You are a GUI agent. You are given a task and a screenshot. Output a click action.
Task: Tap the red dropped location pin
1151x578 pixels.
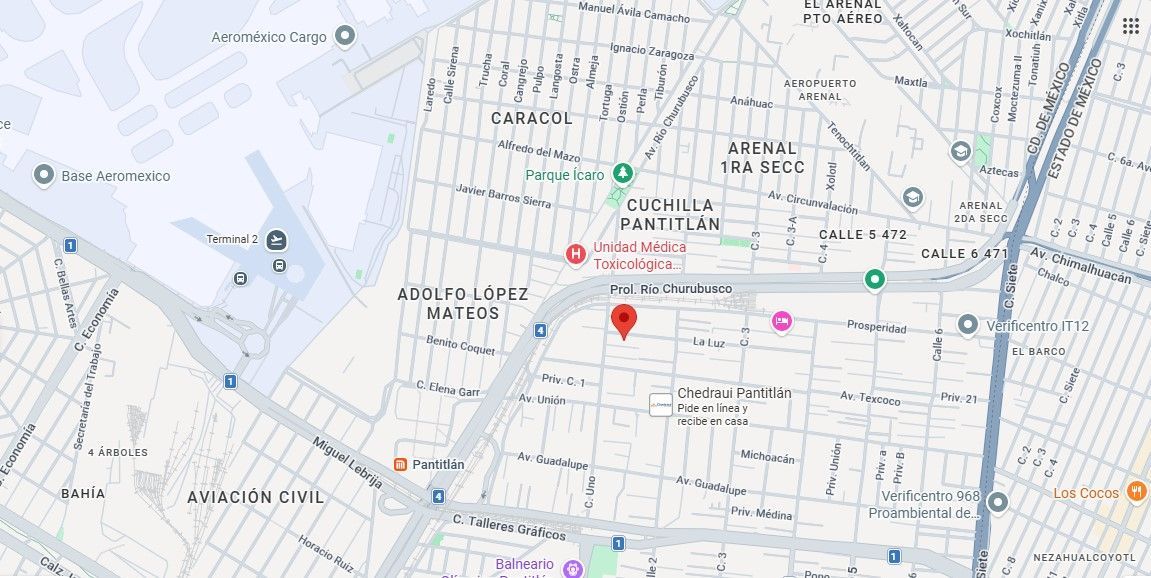click(624, 322)
